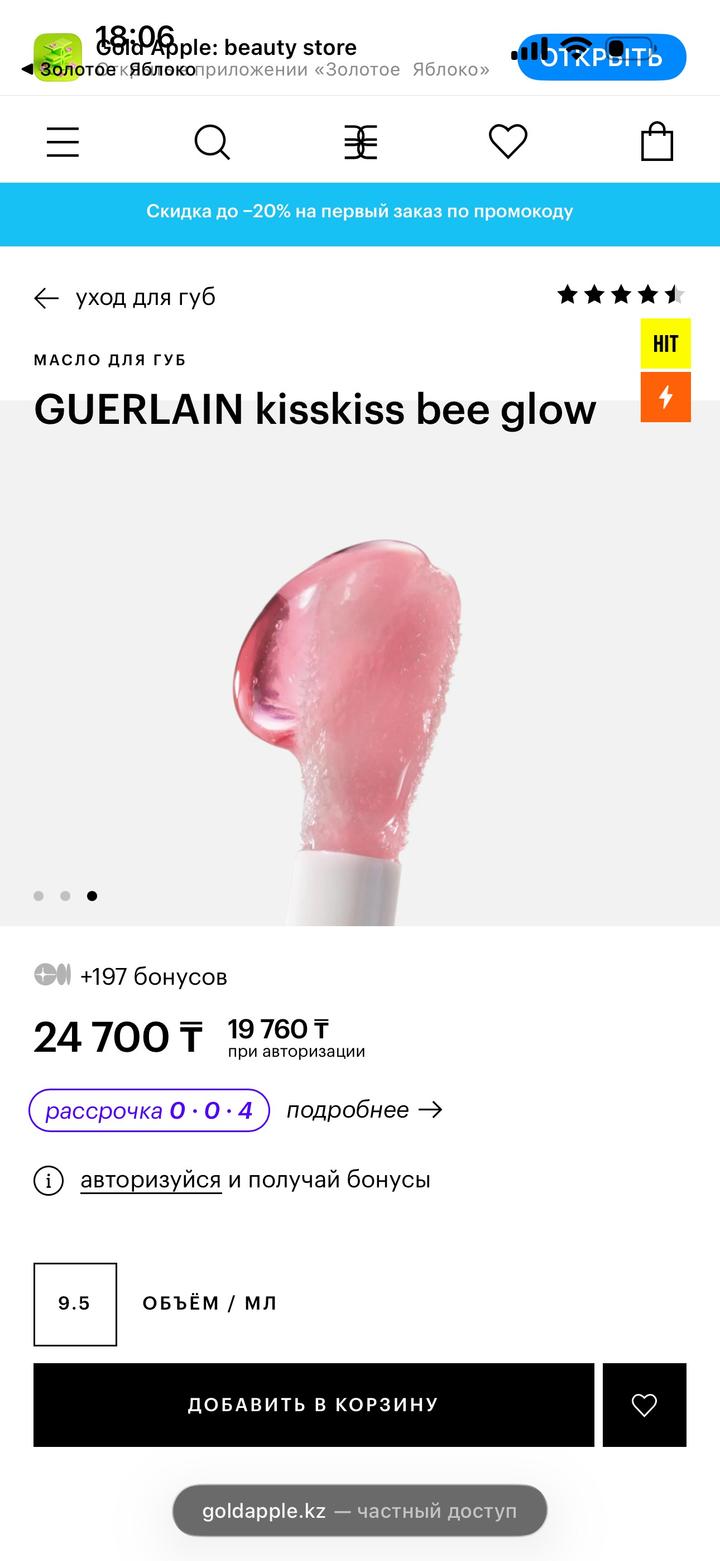This screenshot has width=720, height=1561.
Task: Go to Gold Apple home logo
Action: 360,142
